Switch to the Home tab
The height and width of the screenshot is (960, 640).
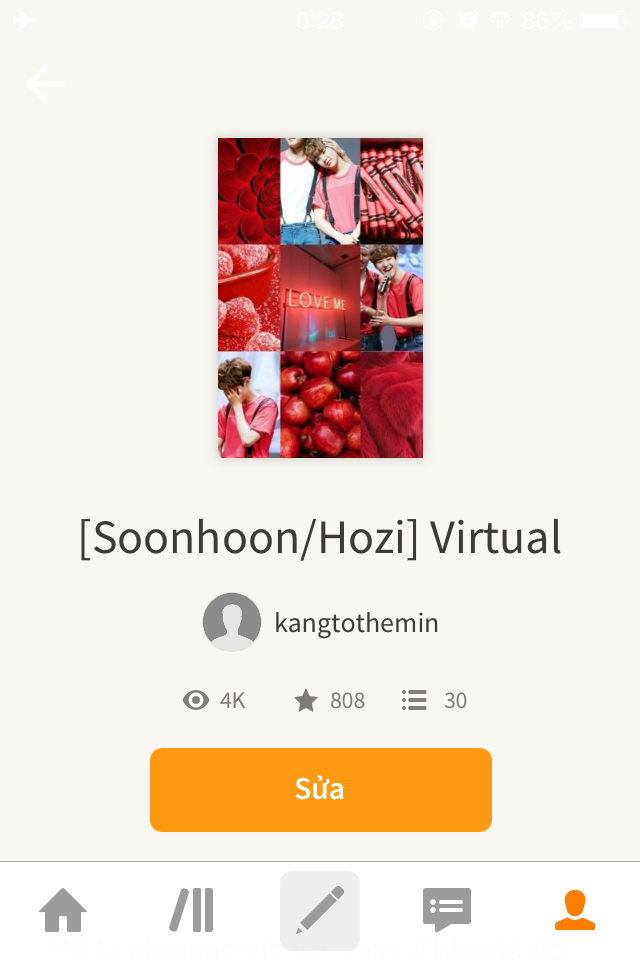63,910
